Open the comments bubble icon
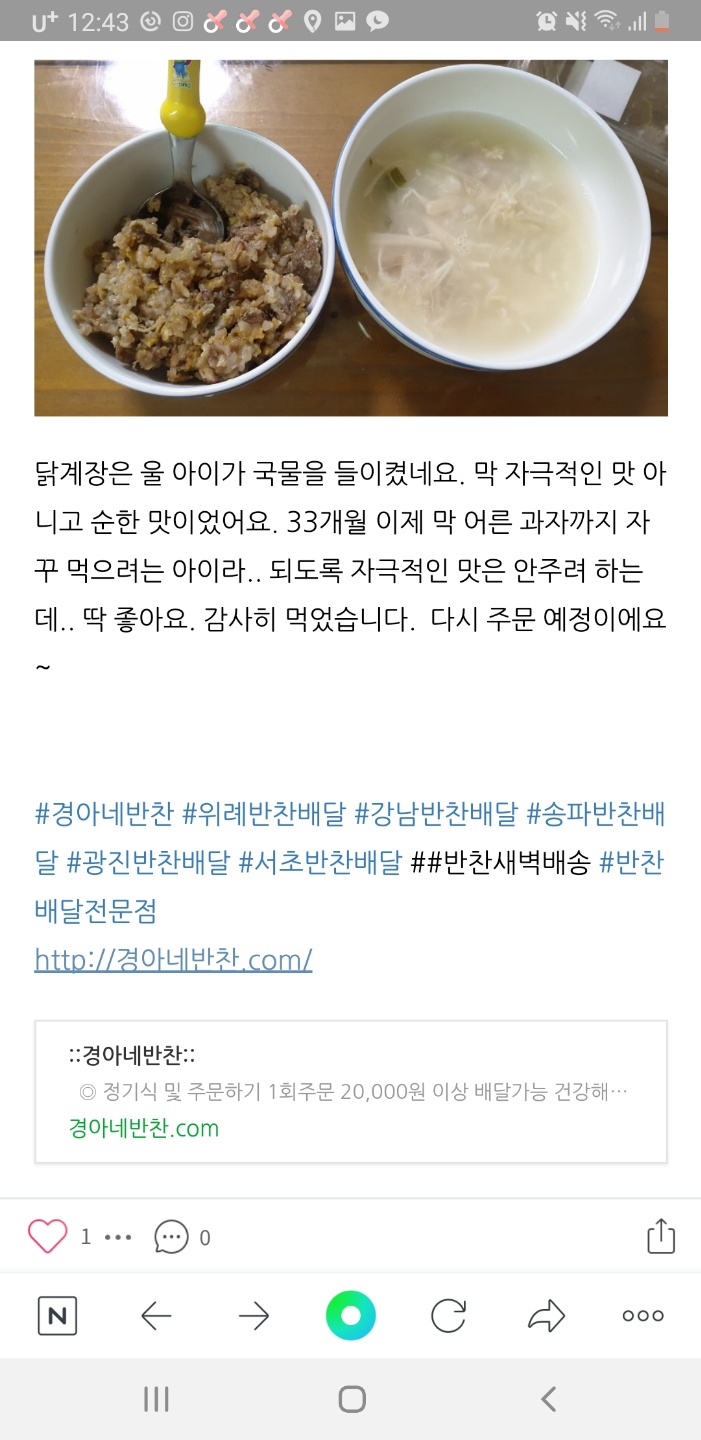This screenshot has width=701, height=1440. tap(171, 1237)
